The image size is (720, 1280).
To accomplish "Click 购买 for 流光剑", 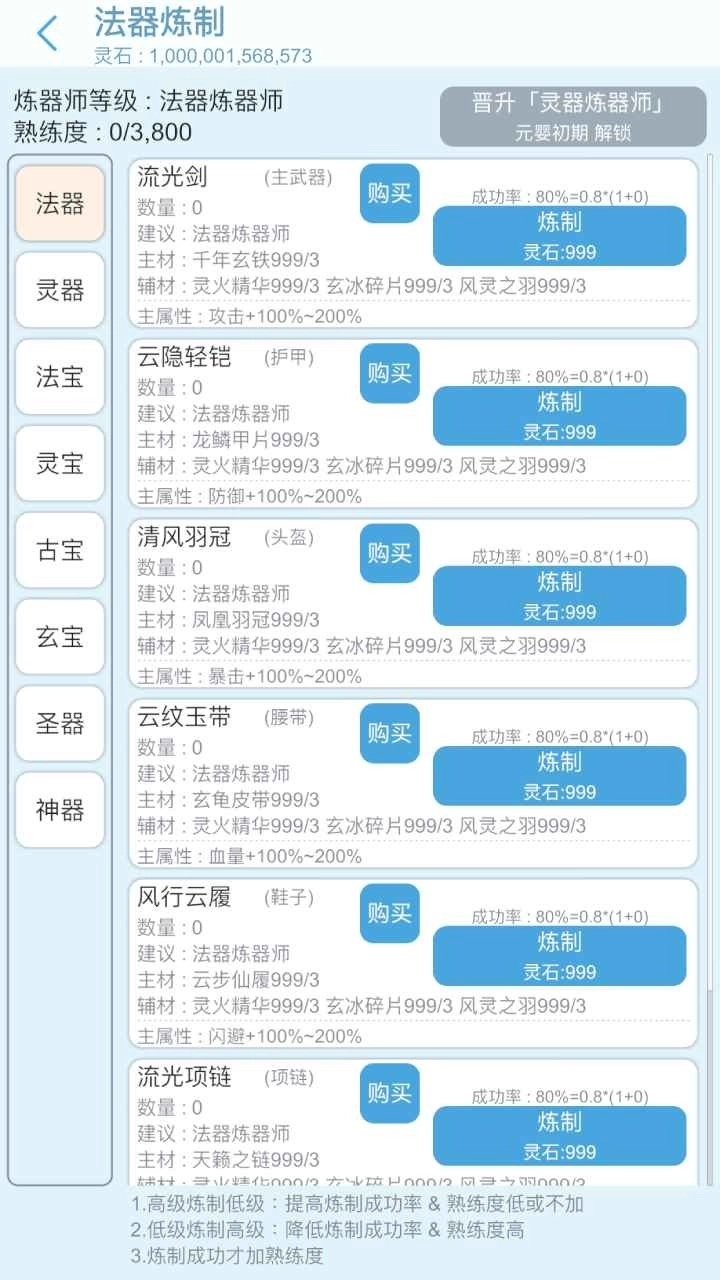I will [389, 192].
